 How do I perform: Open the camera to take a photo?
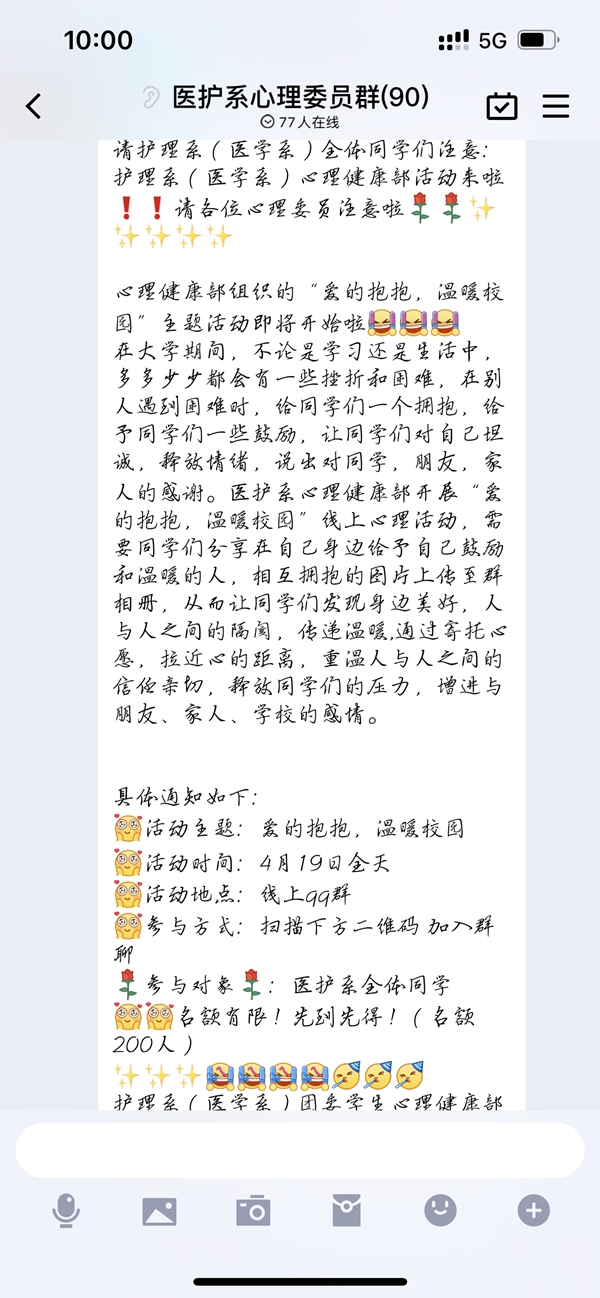(253, 1211)
